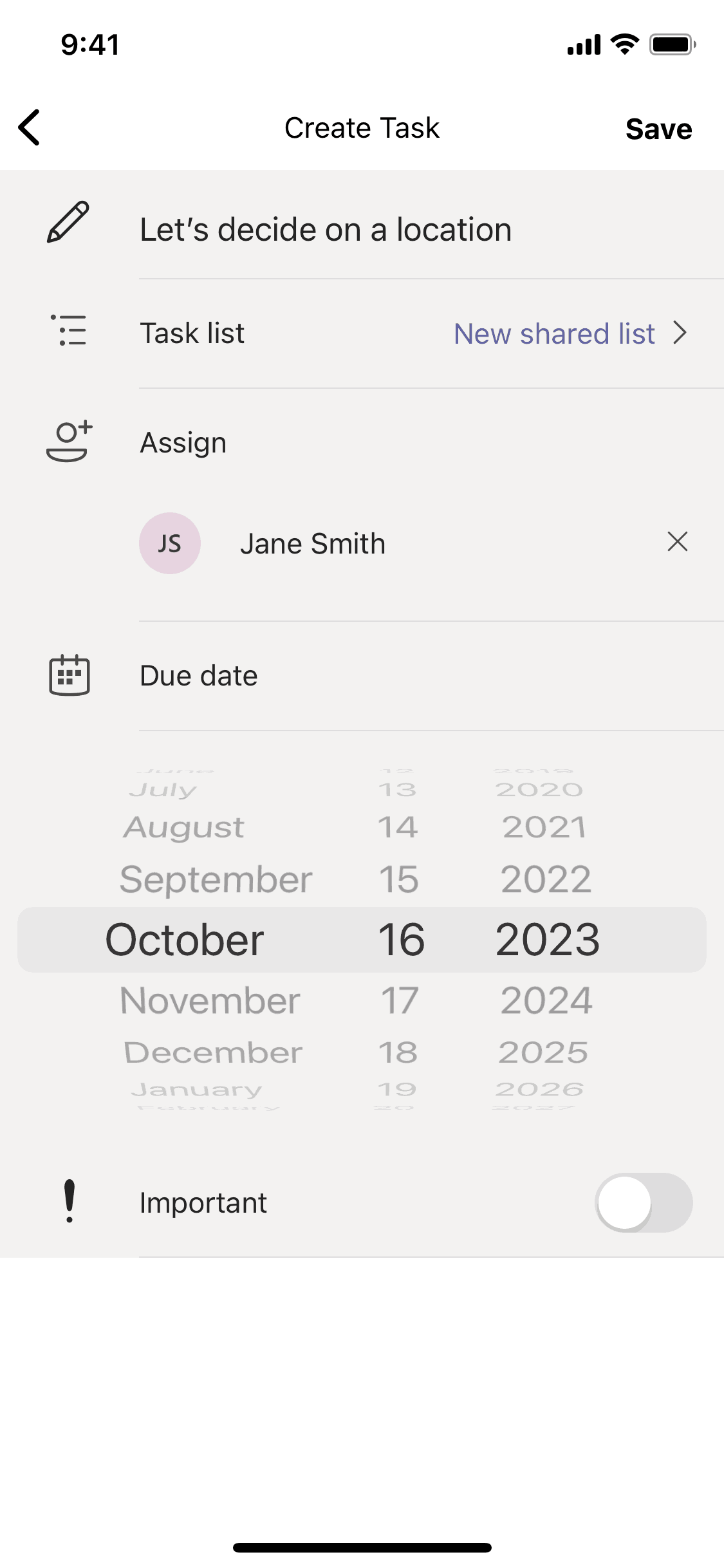Click the Due date label
724x1568 pixels.
[198, 675]
